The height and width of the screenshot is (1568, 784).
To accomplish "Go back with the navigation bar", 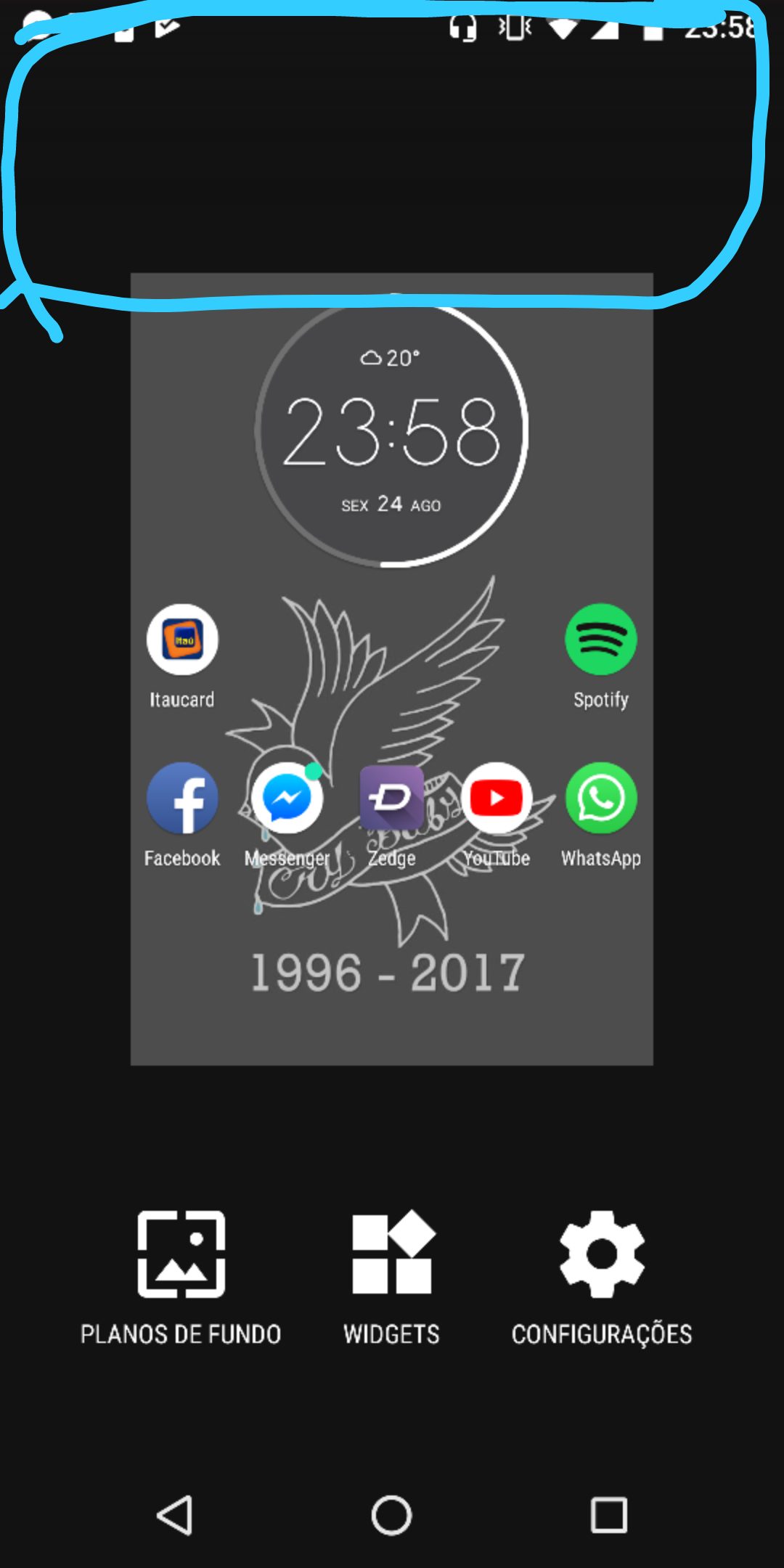I will 175,1516.
